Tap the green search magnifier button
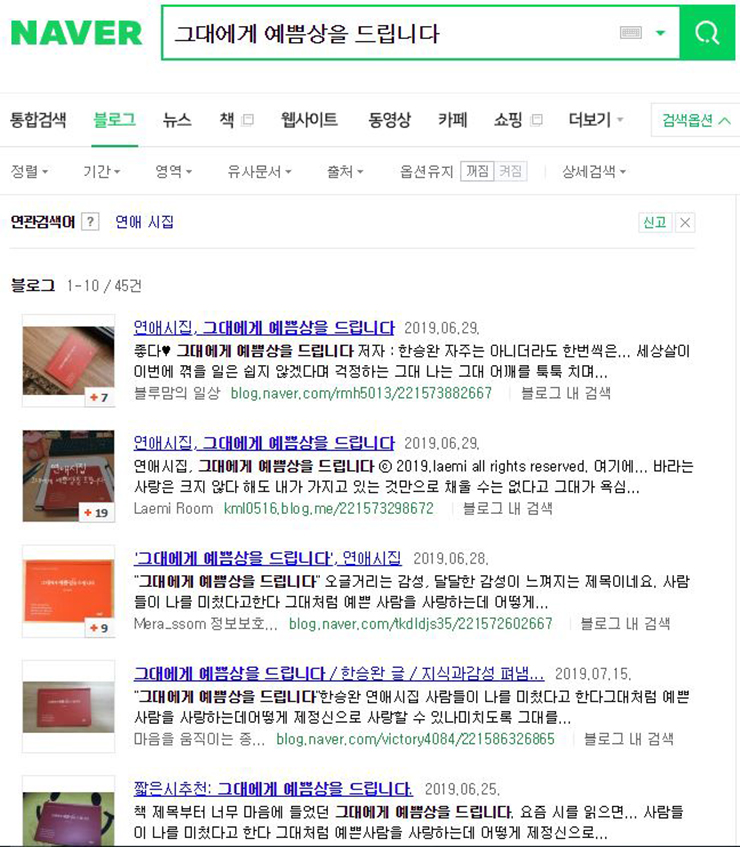Viewport: 740px width, 847px height. tap(706, 33)
